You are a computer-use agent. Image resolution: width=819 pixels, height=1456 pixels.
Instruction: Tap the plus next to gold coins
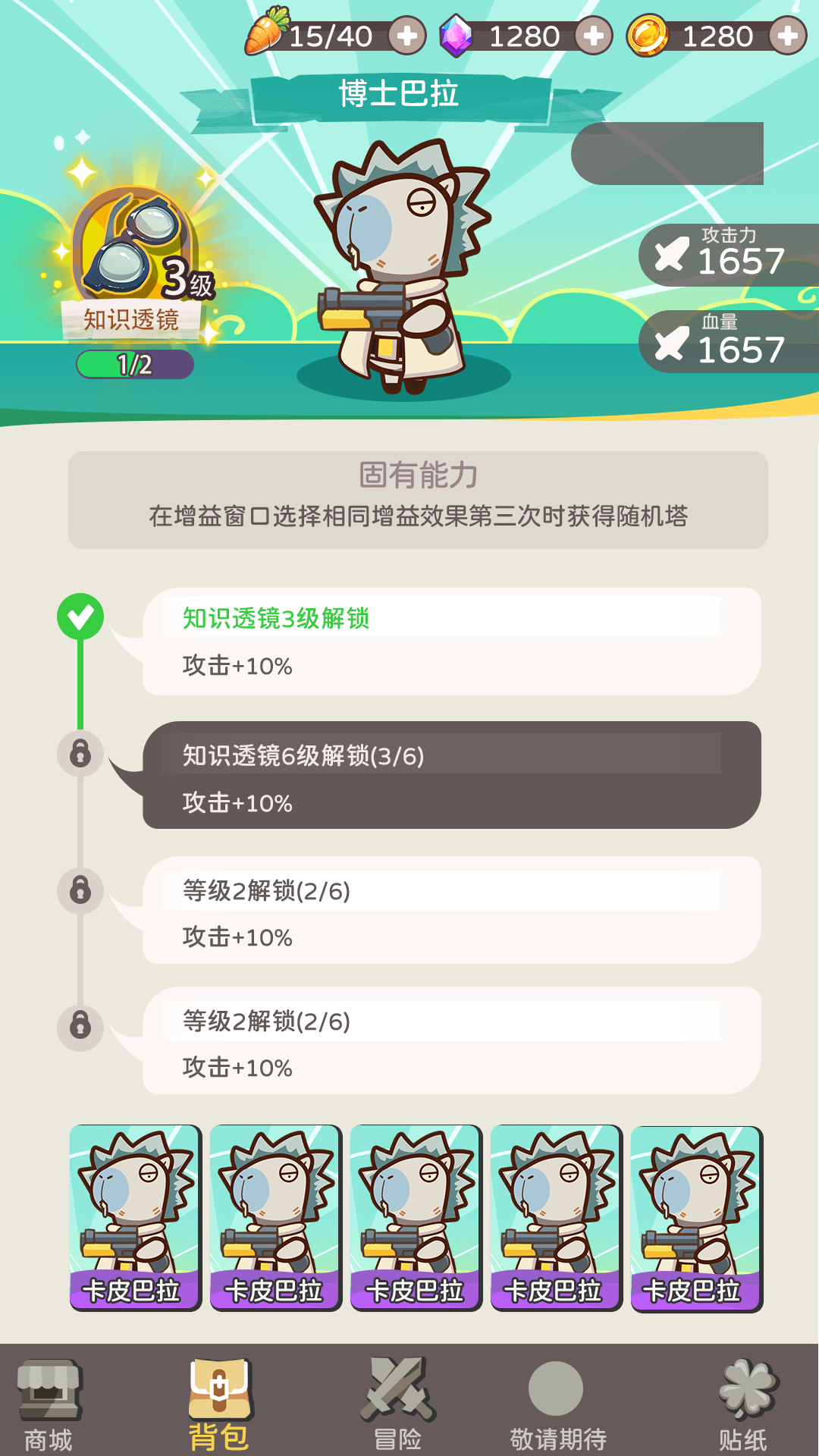788,36
